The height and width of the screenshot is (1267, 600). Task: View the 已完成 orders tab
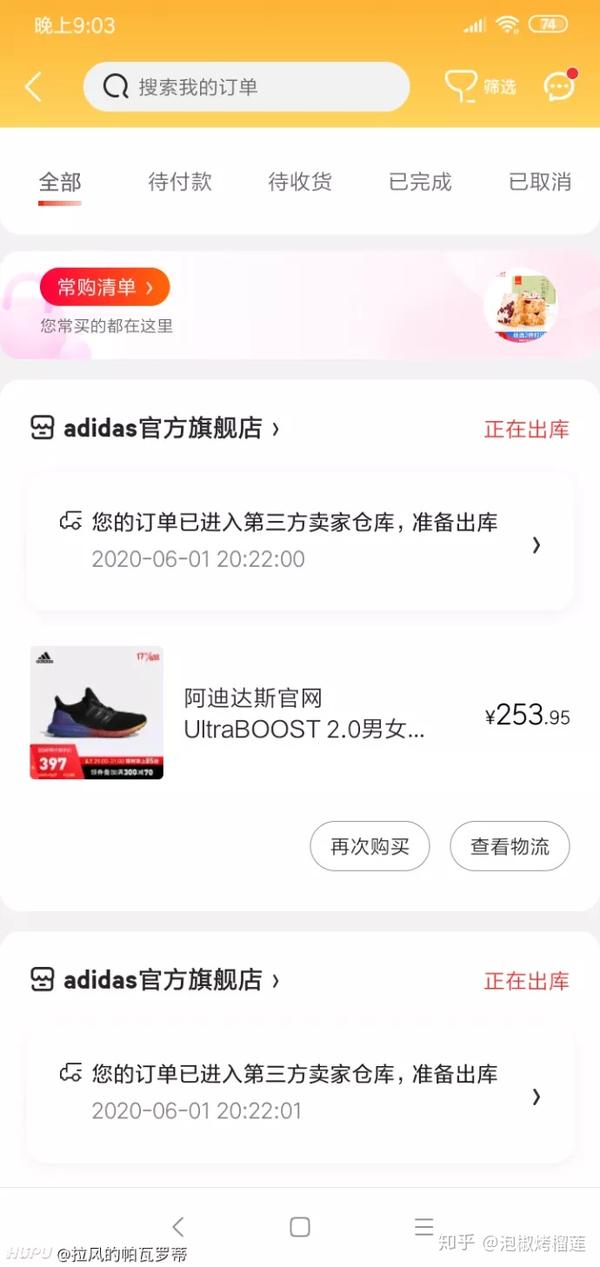[420, 182]
